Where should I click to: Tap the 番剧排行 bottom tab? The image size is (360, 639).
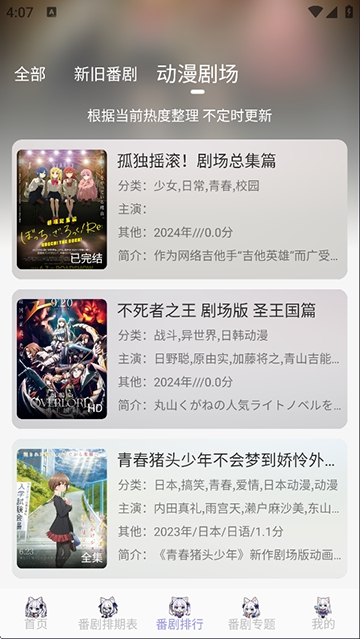180,613
